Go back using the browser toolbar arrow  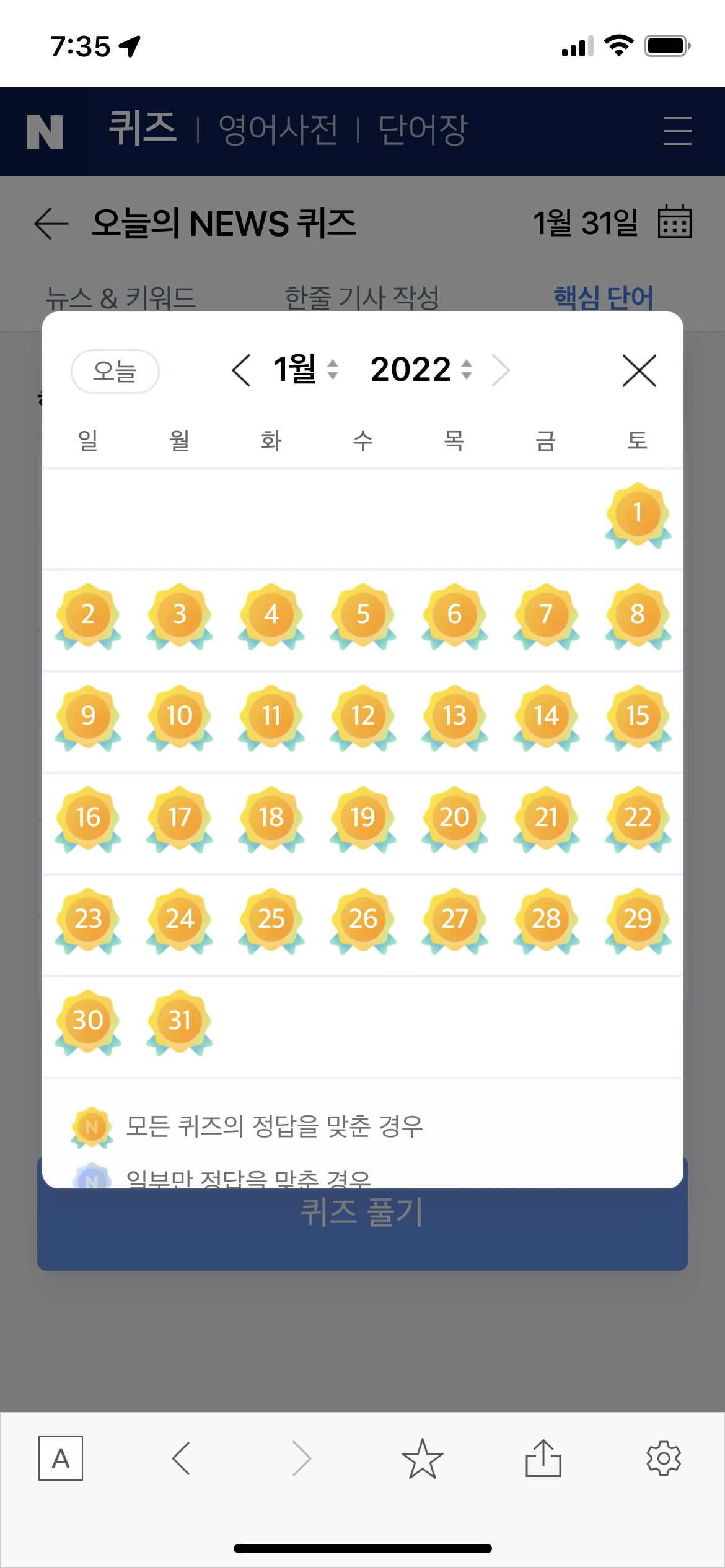pos(181,1458)
